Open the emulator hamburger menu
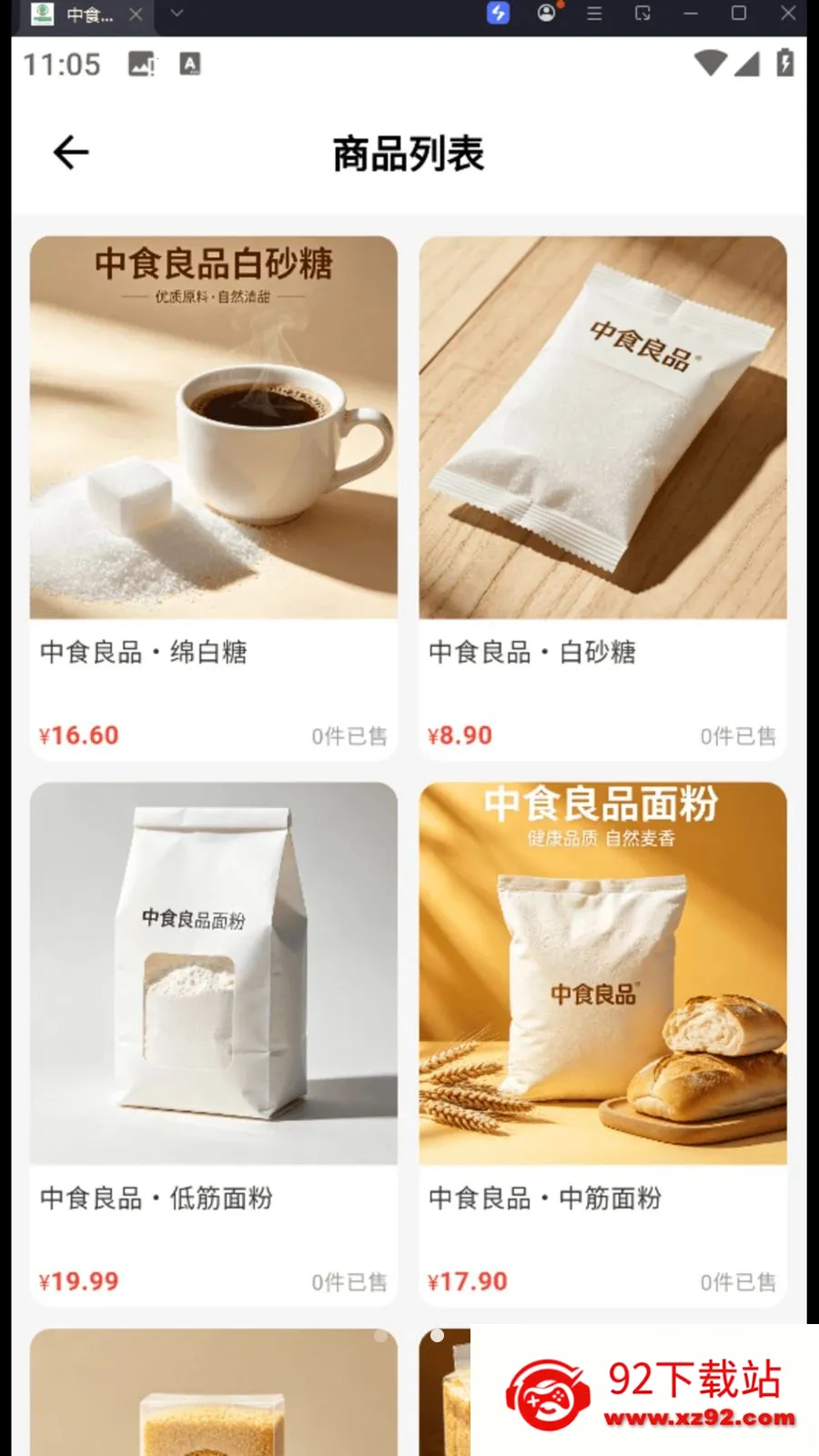Viewport: 819px width, 1456px height. pyautogui.click(x=594, y=13)
